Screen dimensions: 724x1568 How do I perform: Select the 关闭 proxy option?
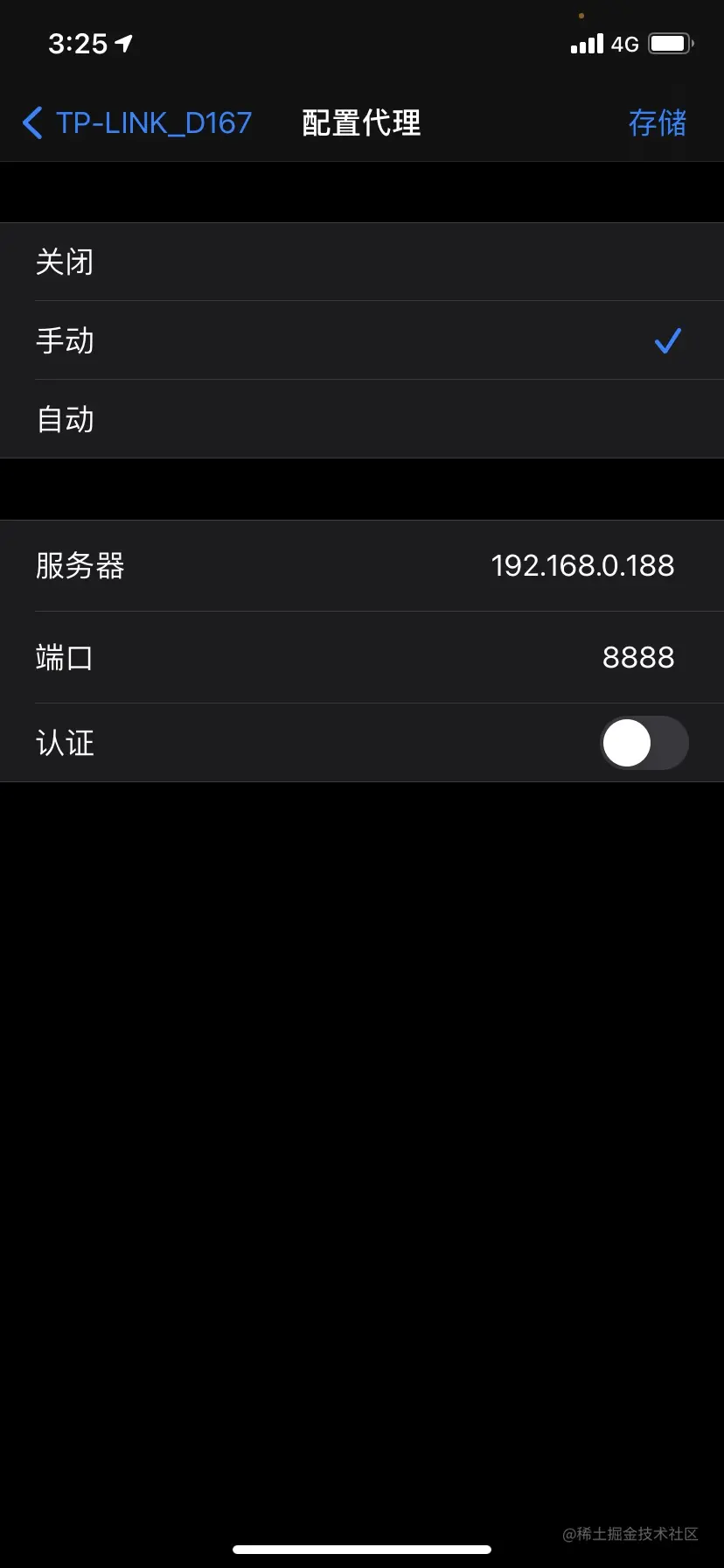(362, 262)
